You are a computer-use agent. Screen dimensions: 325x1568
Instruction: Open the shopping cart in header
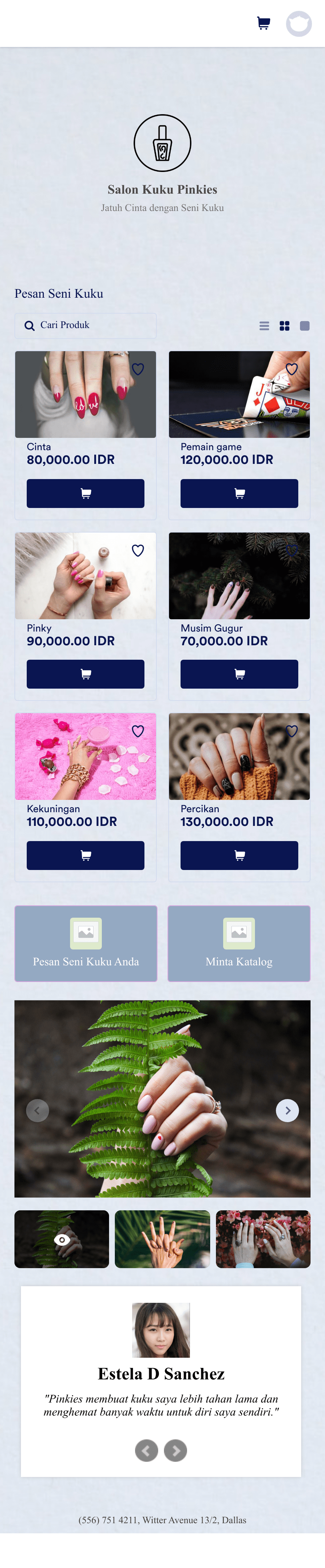tap(264, 24)
